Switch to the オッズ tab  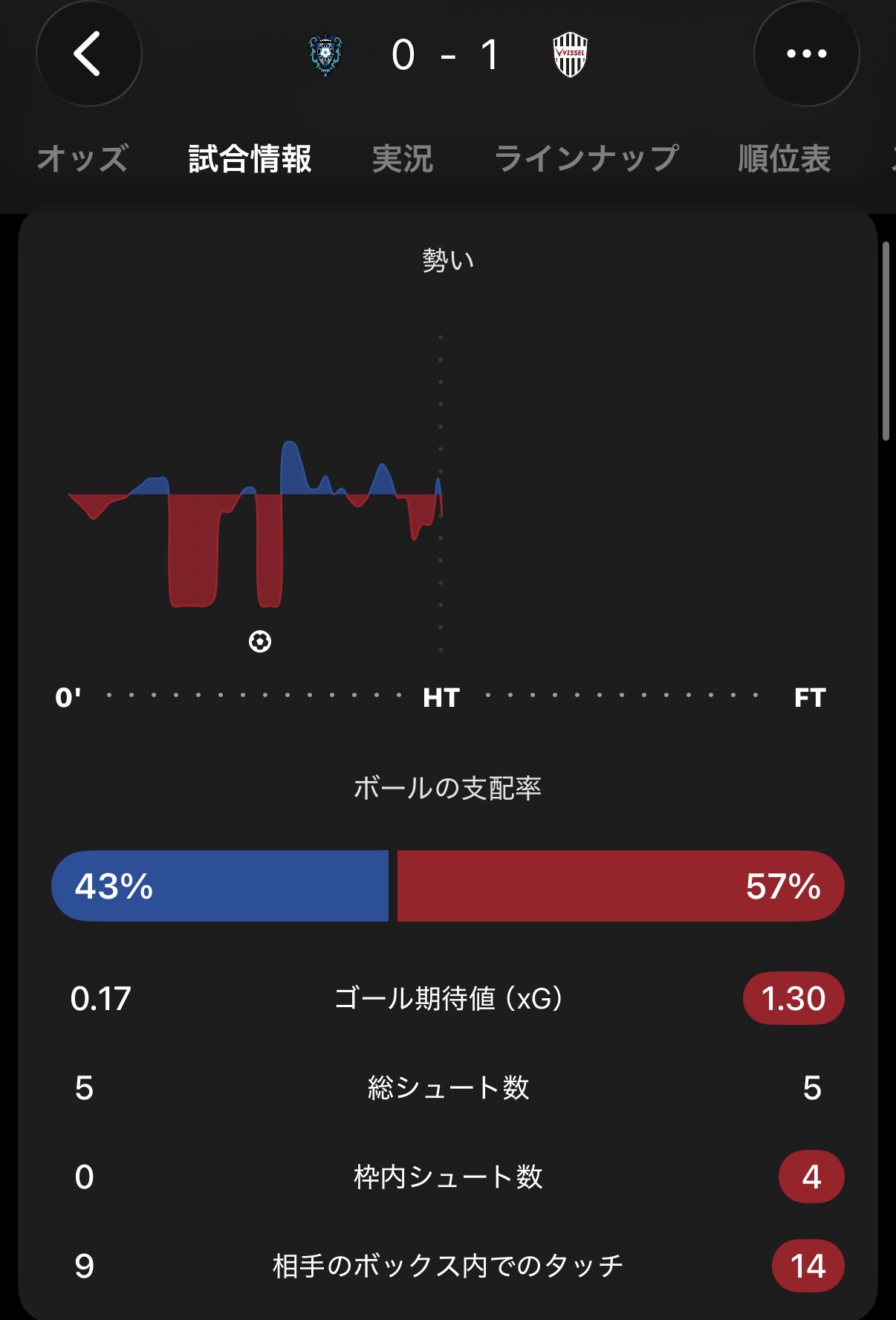pyautogui.click(x=82, y=158)
